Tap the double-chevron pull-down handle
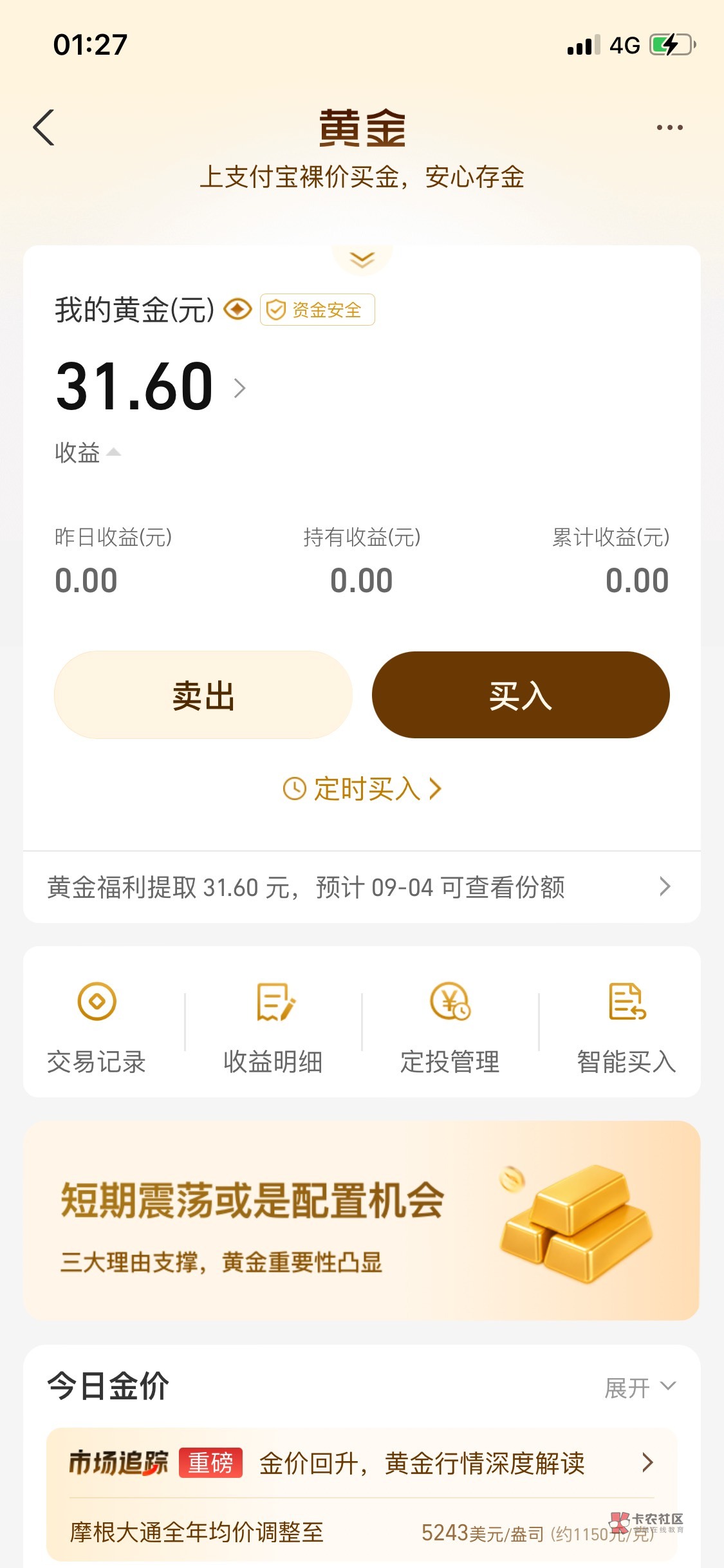Viewport: 724px width, 1568px height. click(362, 259)
